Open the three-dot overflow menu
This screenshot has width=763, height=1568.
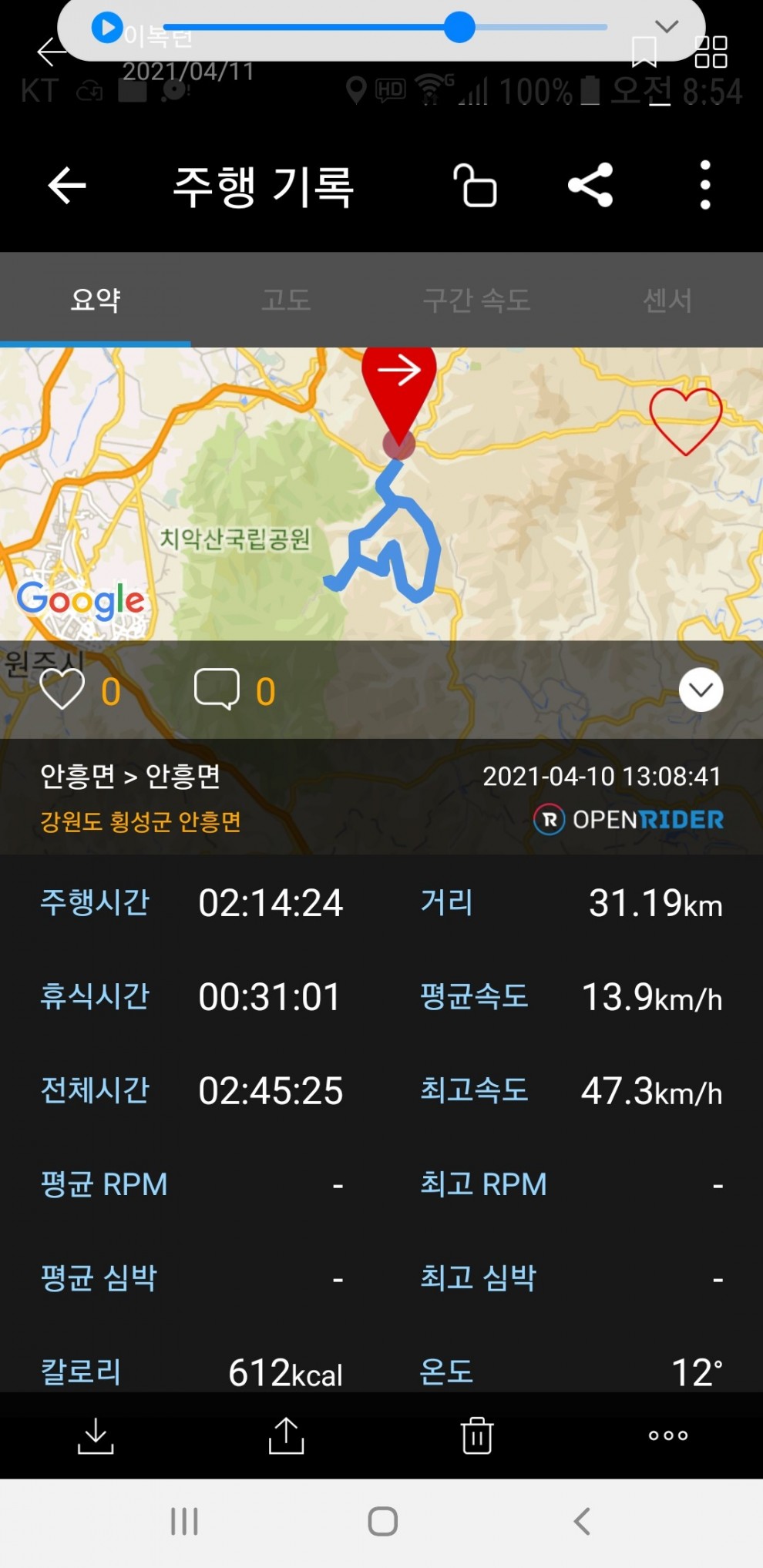[x=704, y=185]
